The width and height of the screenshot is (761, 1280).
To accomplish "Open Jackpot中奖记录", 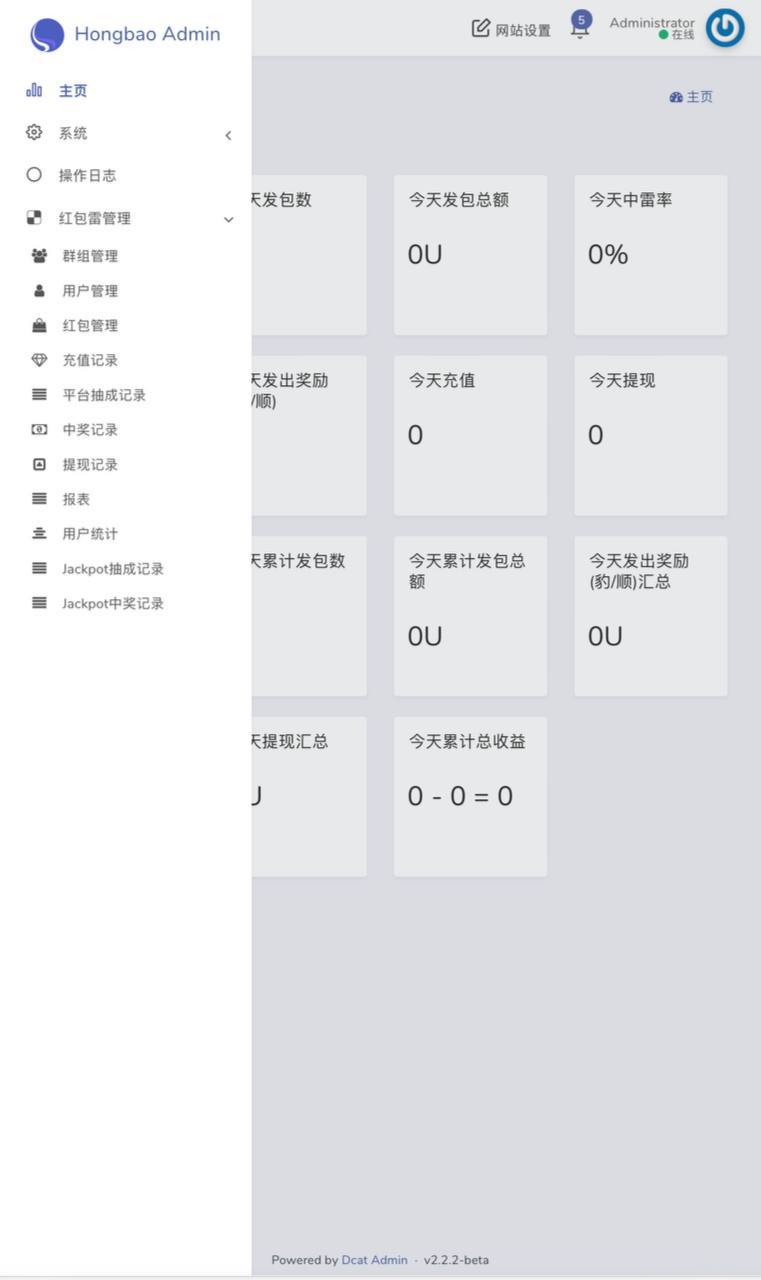I will 113,603.
